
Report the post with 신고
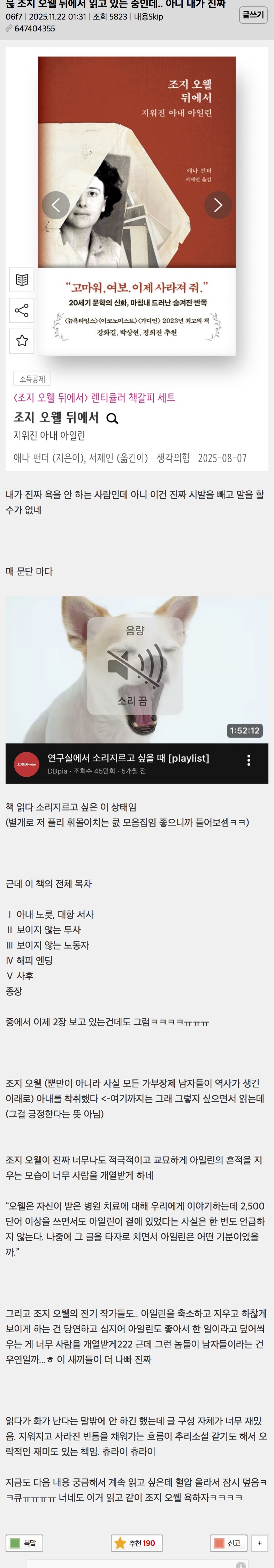coord(228,1543)
